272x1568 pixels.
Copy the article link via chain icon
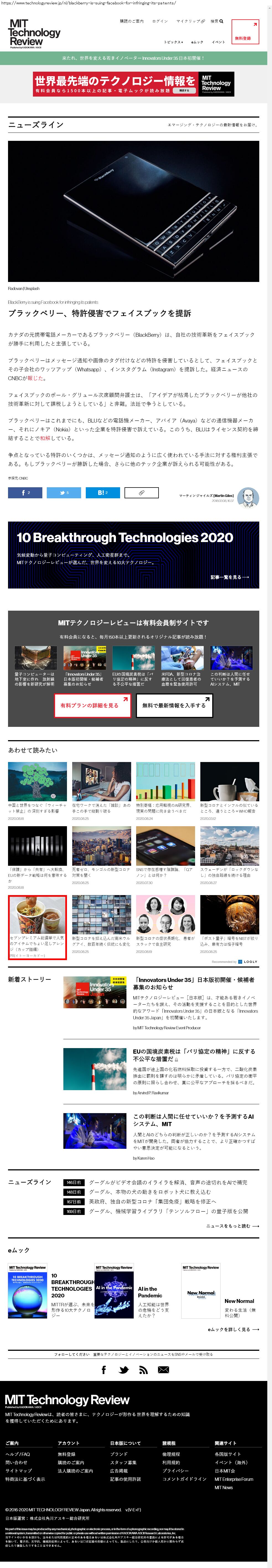pyautogui.click(x=141, y=493)
